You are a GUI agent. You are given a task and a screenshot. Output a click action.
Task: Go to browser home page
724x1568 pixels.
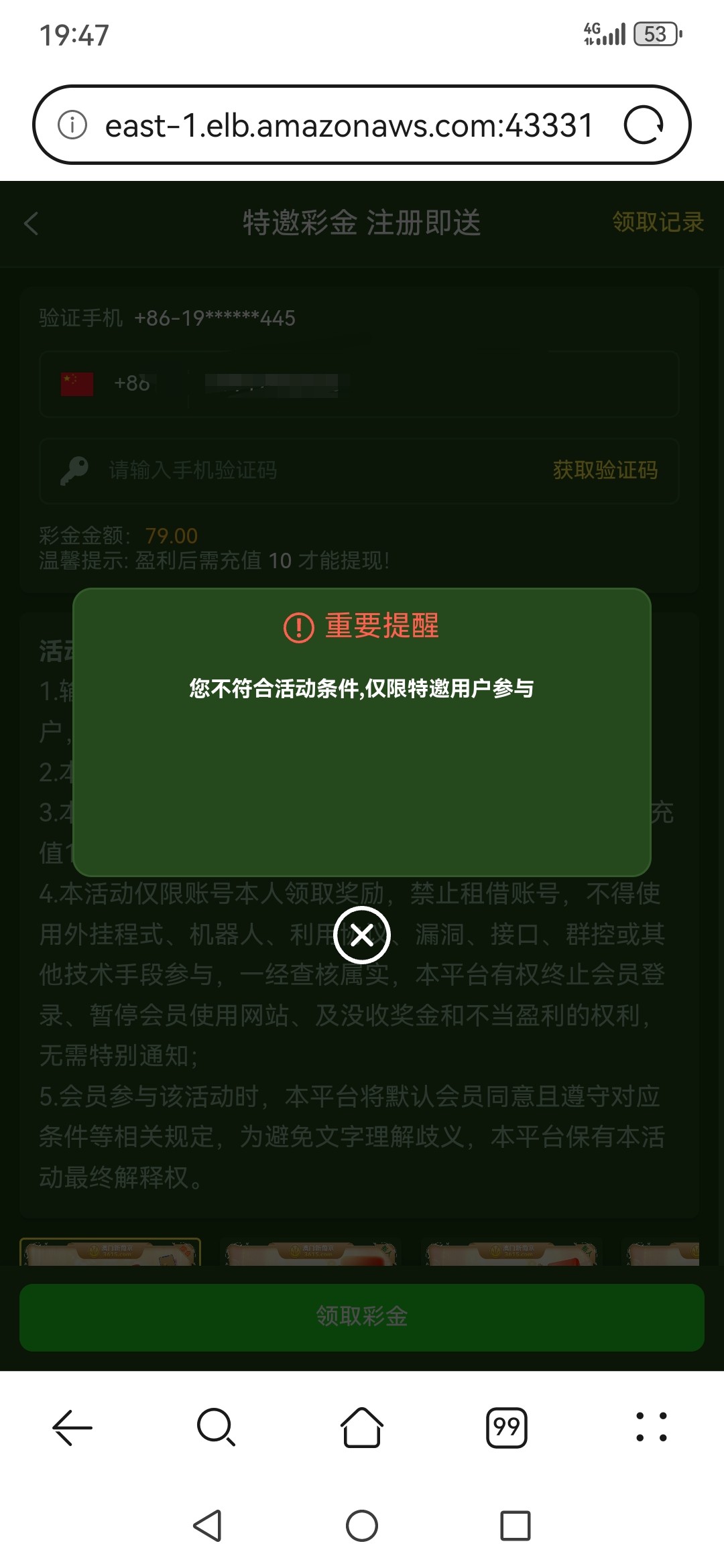pyautogui.click(x=362, y=1427)
